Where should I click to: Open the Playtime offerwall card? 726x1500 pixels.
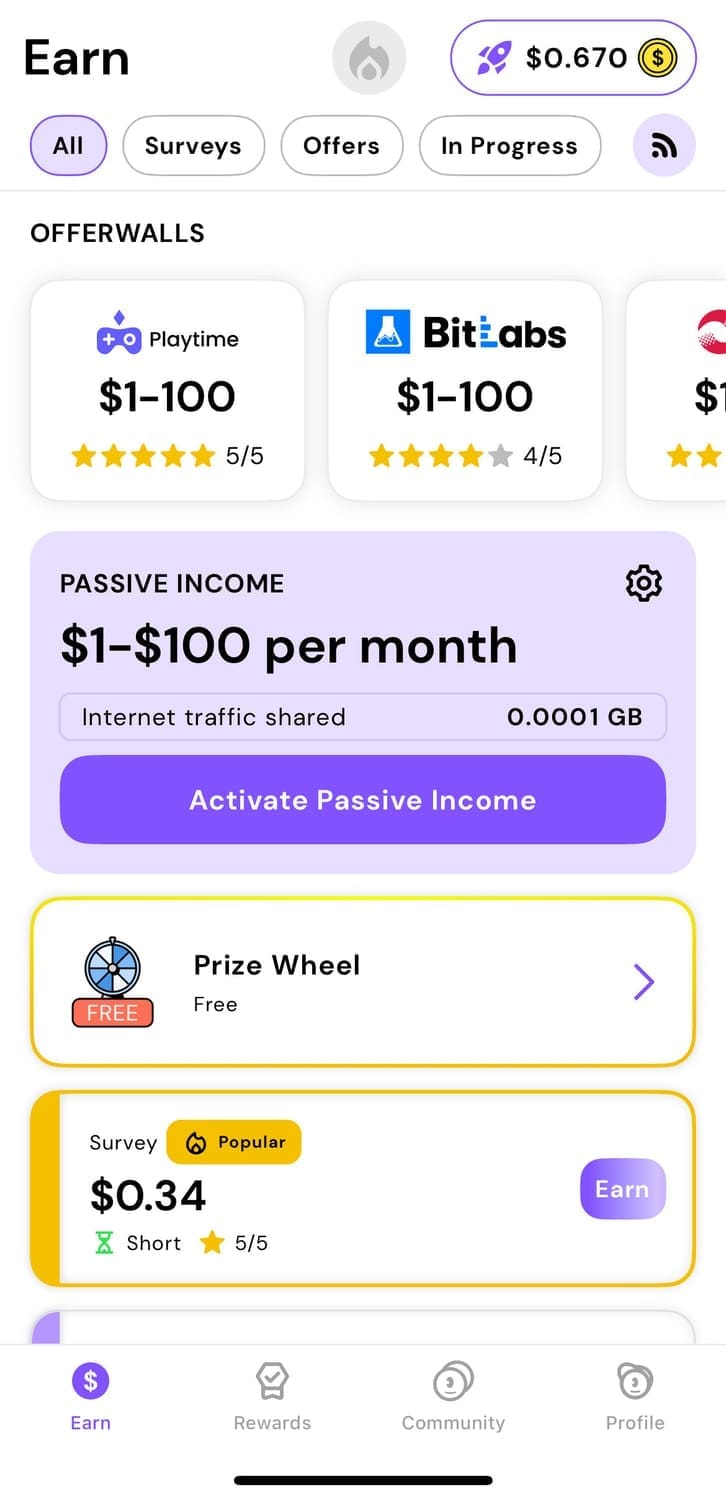pyautogui.click(x=167, y=390)
